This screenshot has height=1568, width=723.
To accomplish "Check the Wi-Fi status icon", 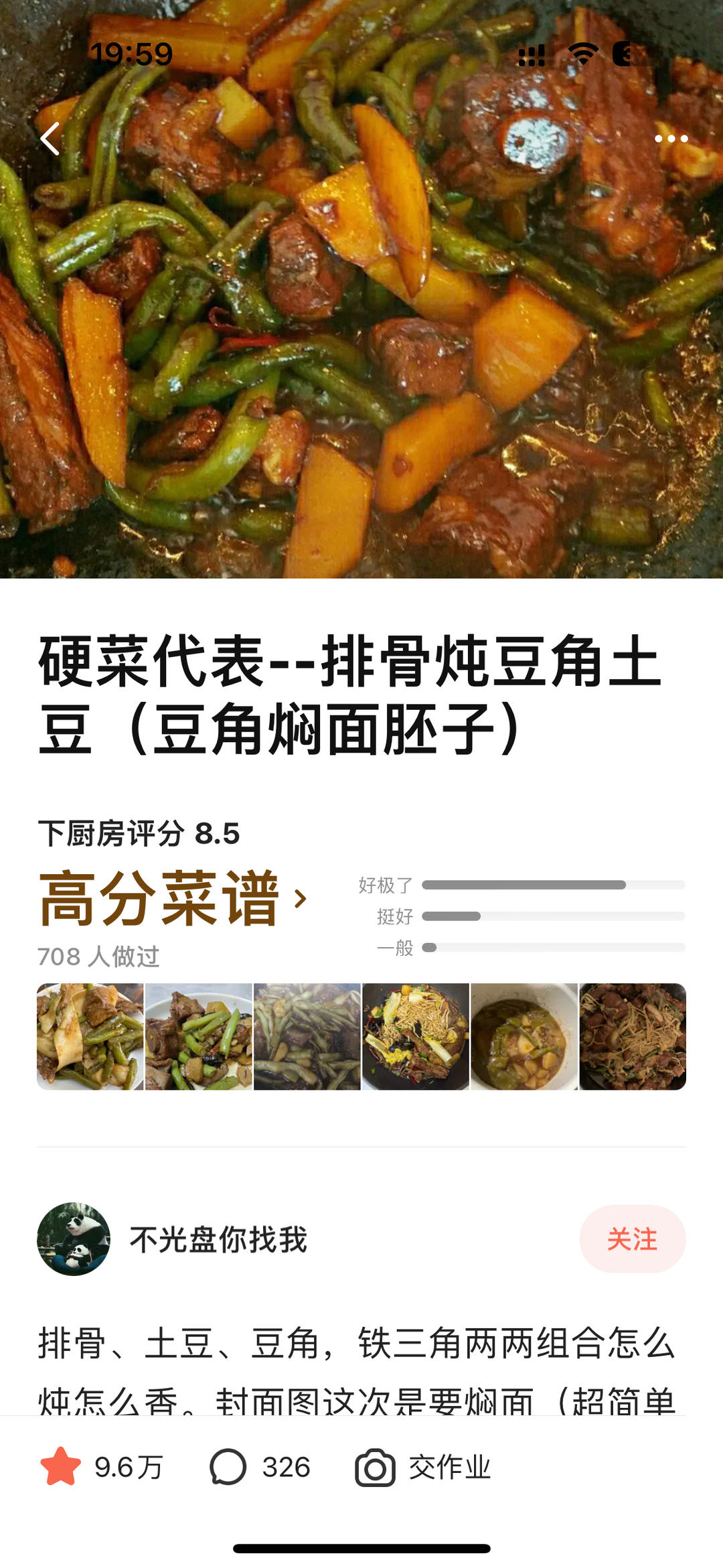I will (584, 56).
